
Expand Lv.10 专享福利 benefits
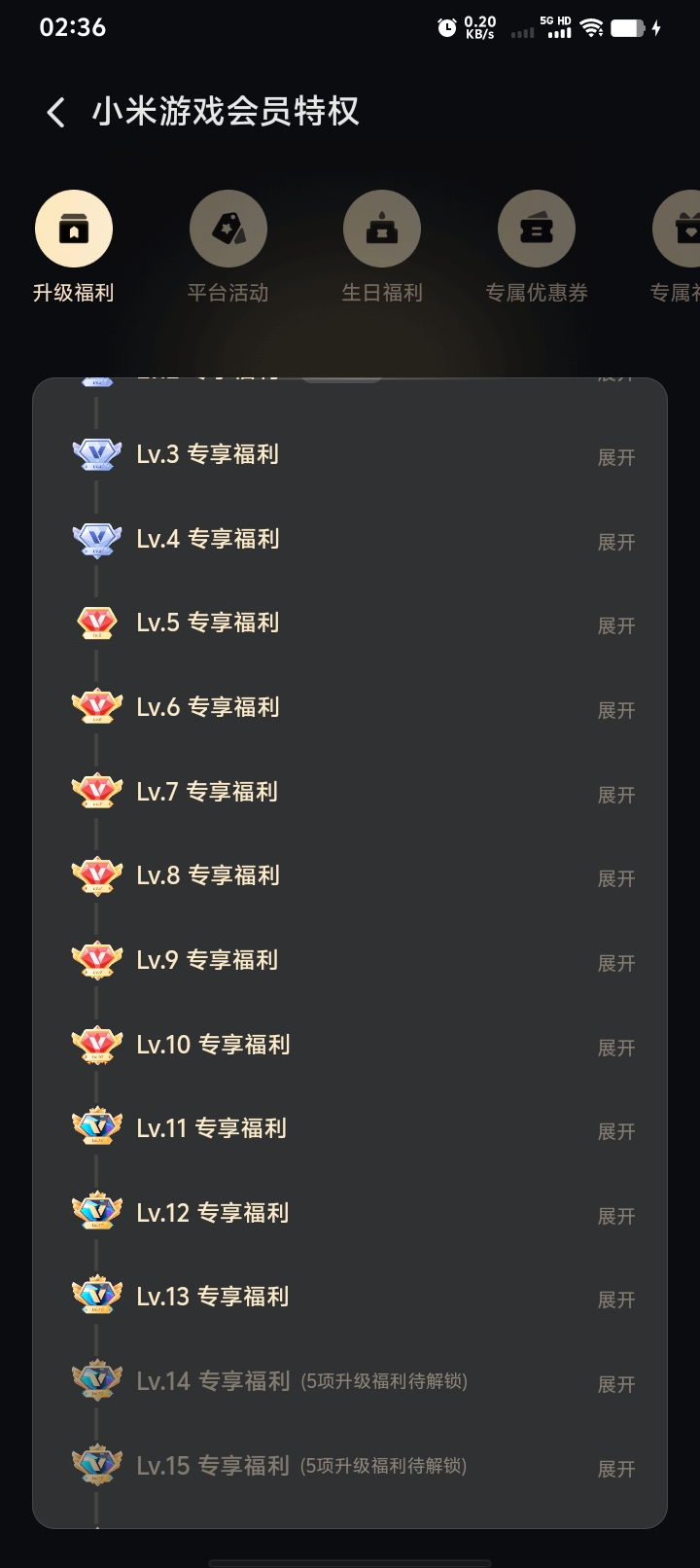click(x=615, y=1048)
